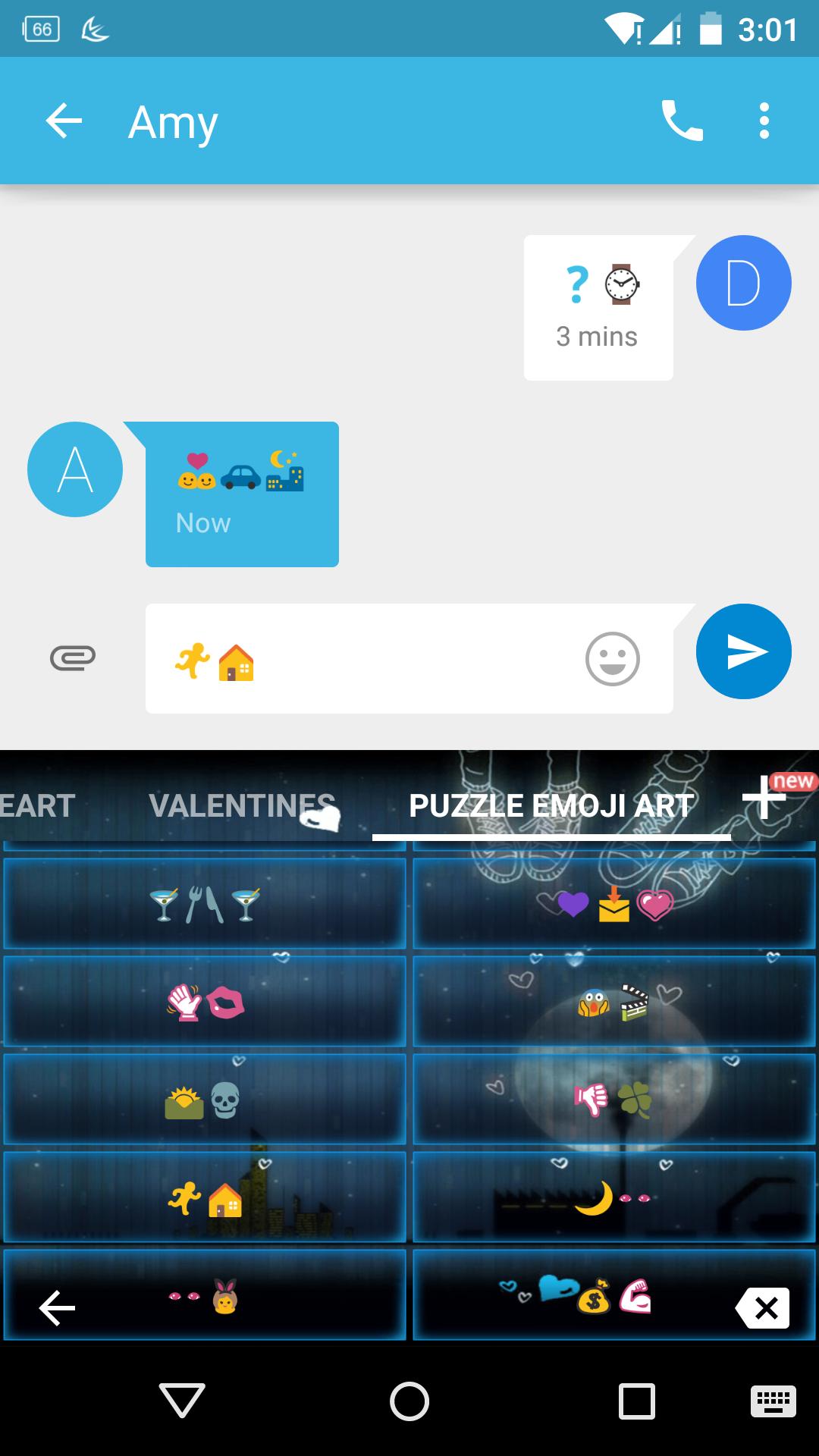Go back from Amy's conversation
Image resolution: width=819 pixels, height=1456 pixels.
[64, 121]
